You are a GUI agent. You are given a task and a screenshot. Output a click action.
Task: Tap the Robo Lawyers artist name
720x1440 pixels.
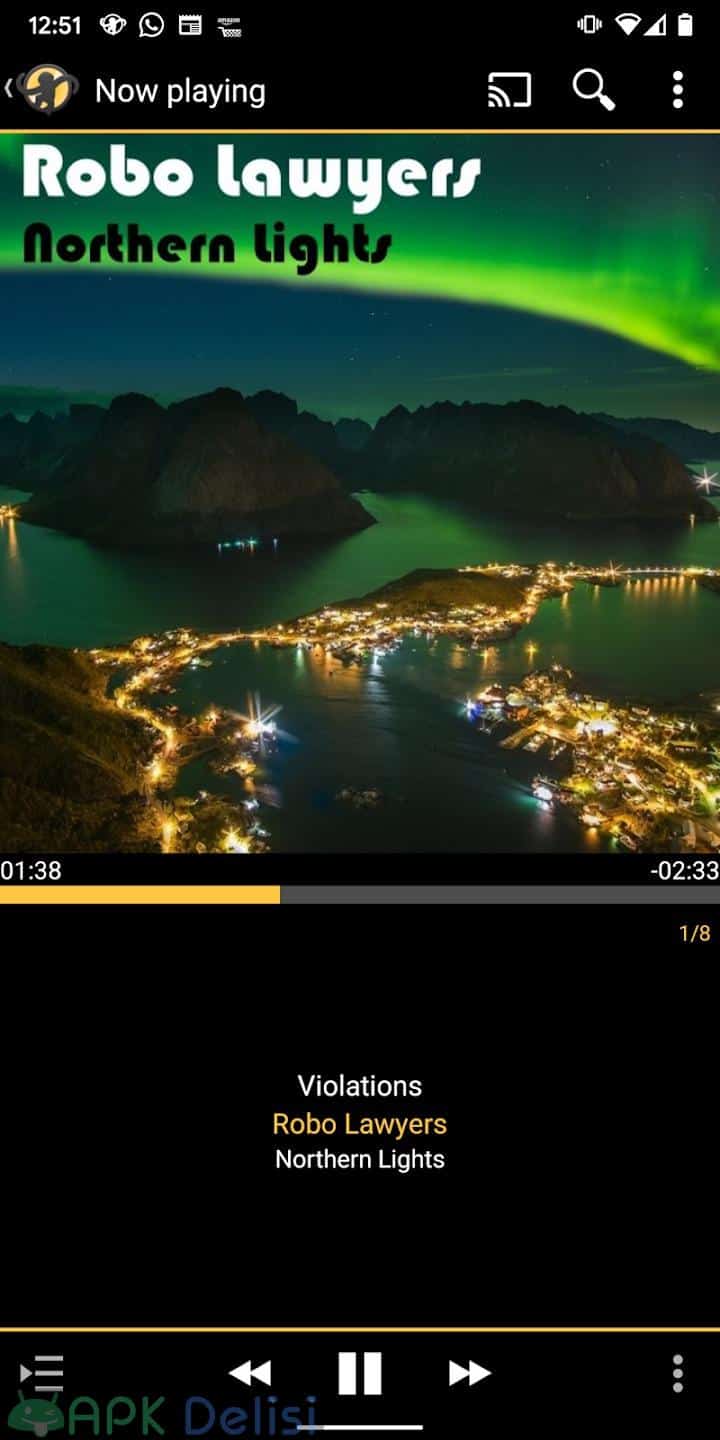point(360,1124)
